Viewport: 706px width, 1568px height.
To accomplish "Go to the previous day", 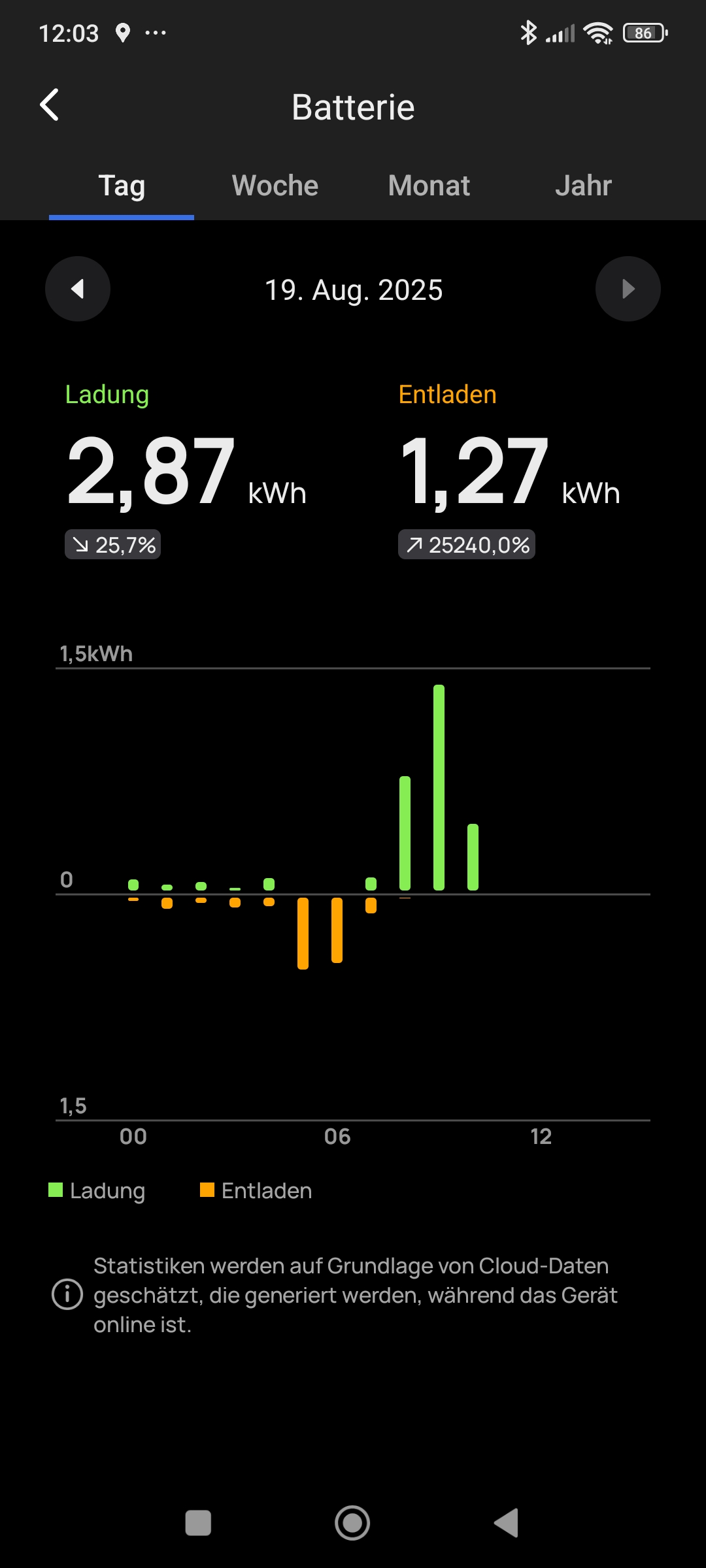I will [78, 289].
